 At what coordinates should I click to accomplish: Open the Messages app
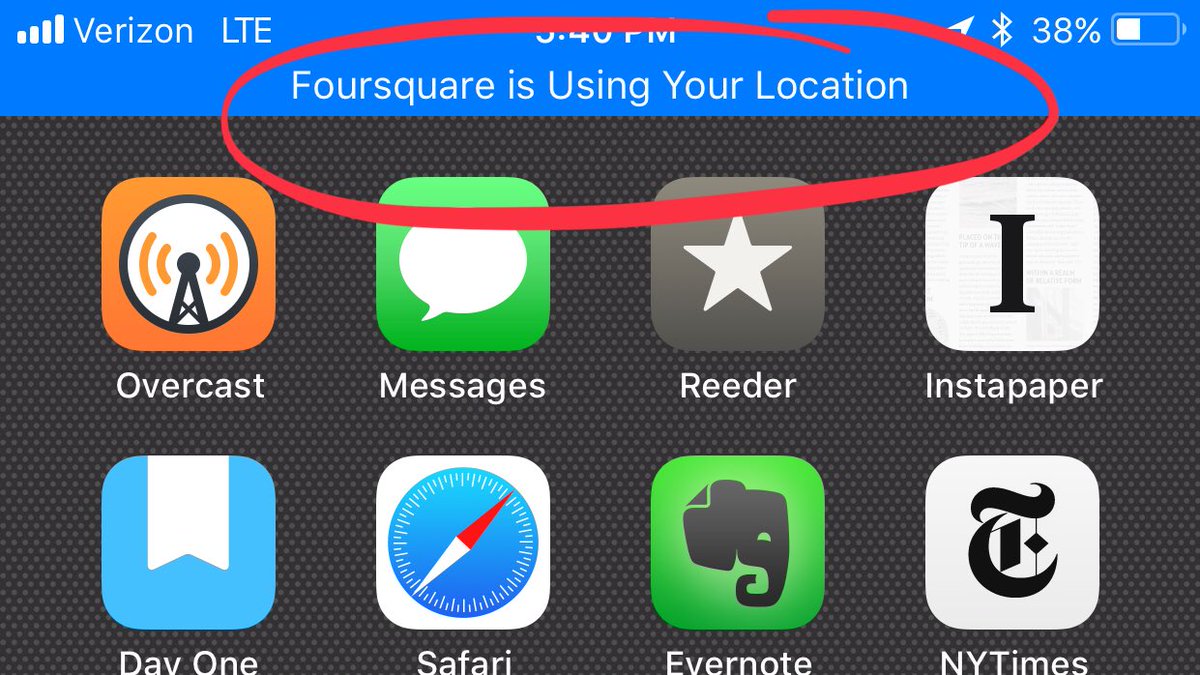click(462, 265)
